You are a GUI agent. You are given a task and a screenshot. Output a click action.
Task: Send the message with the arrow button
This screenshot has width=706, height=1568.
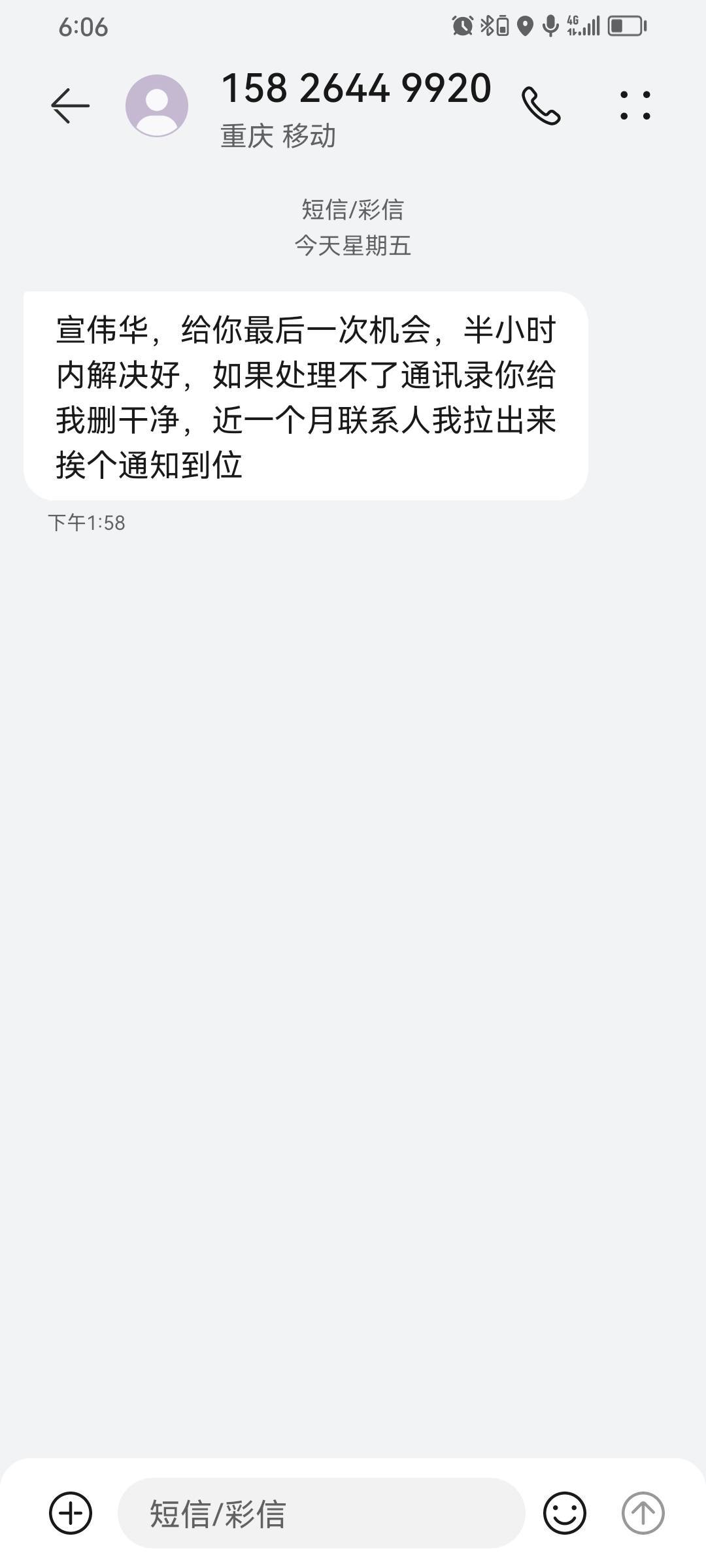tap(643, 1513)
